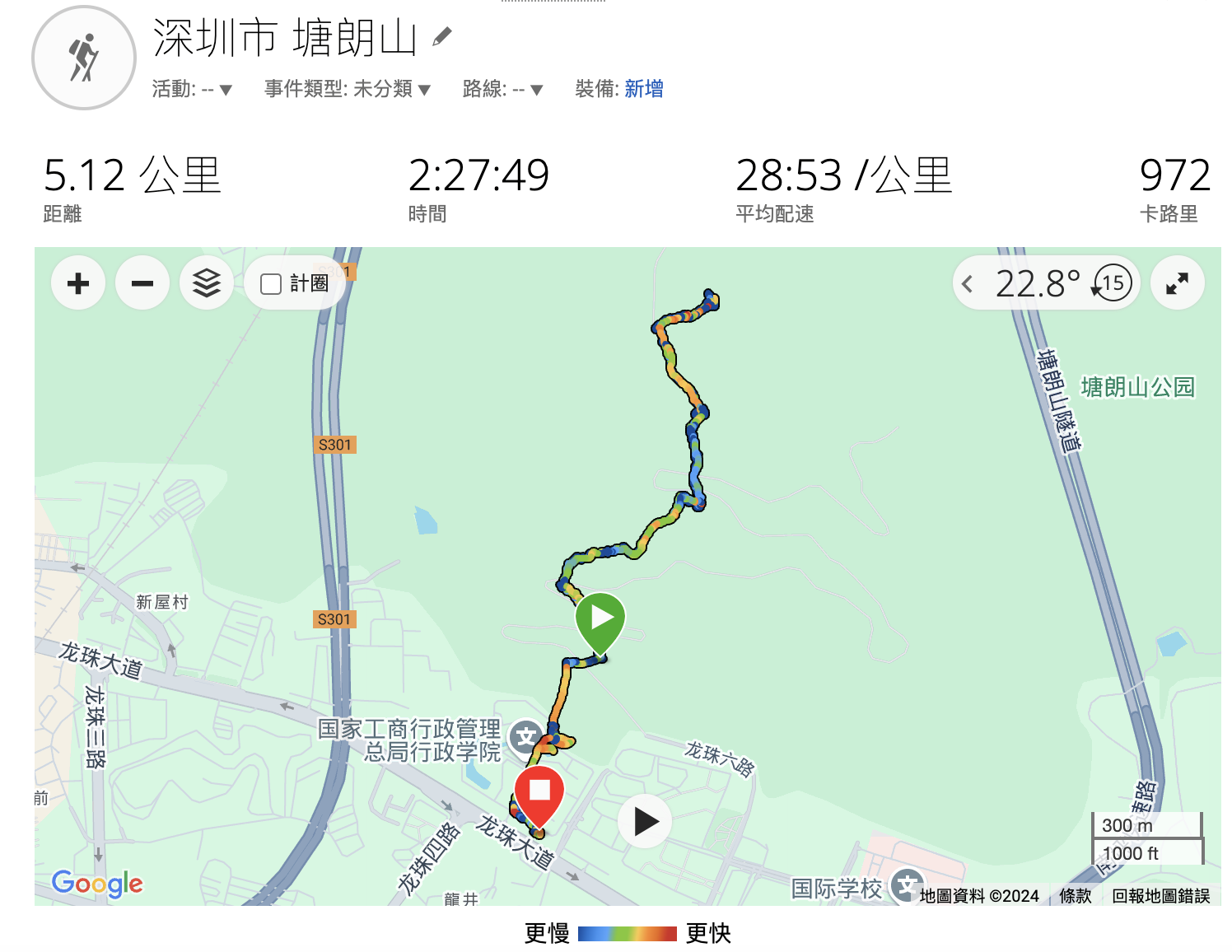Collapse the weather panel with the chevron
The image size is (1232, 952).
click(x=968, y=284)
